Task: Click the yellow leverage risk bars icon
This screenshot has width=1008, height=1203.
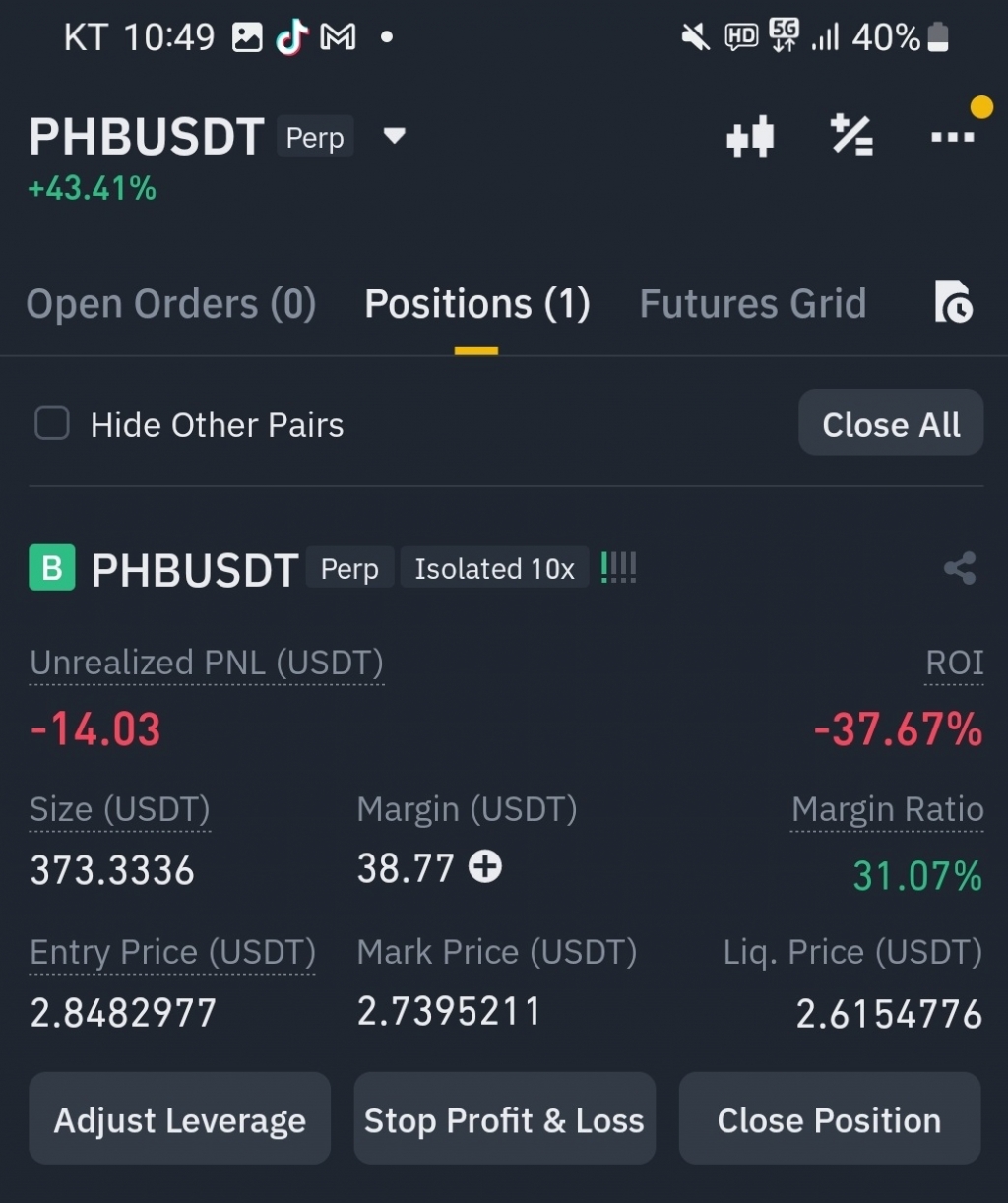Action: point(618,568)
